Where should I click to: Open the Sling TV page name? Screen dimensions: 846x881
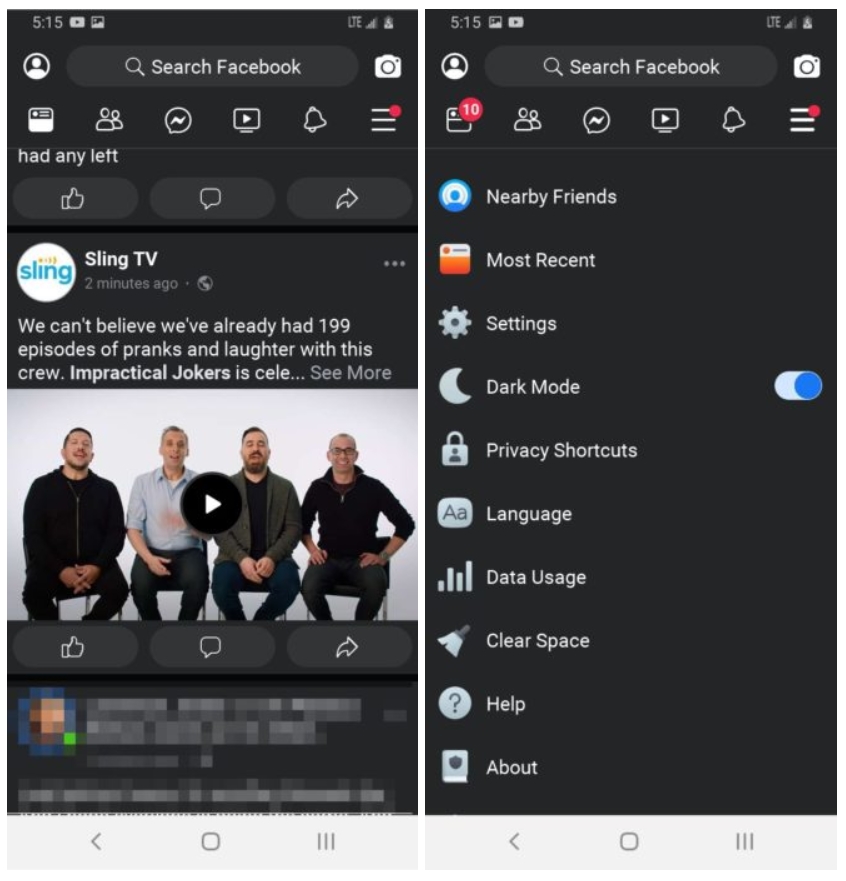[121, 259]
